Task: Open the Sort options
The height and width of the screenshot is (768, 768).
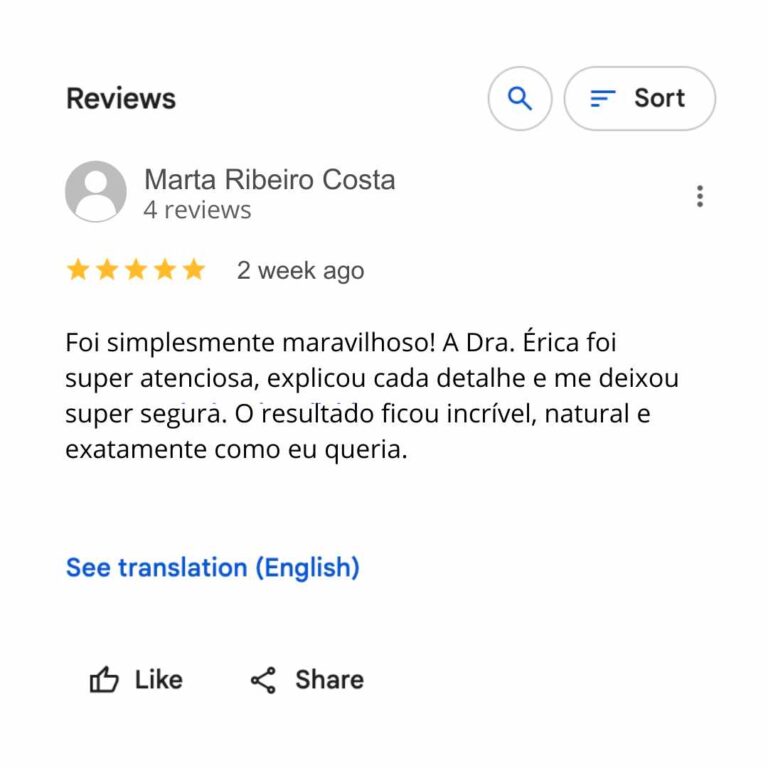Action: [639, 98]
